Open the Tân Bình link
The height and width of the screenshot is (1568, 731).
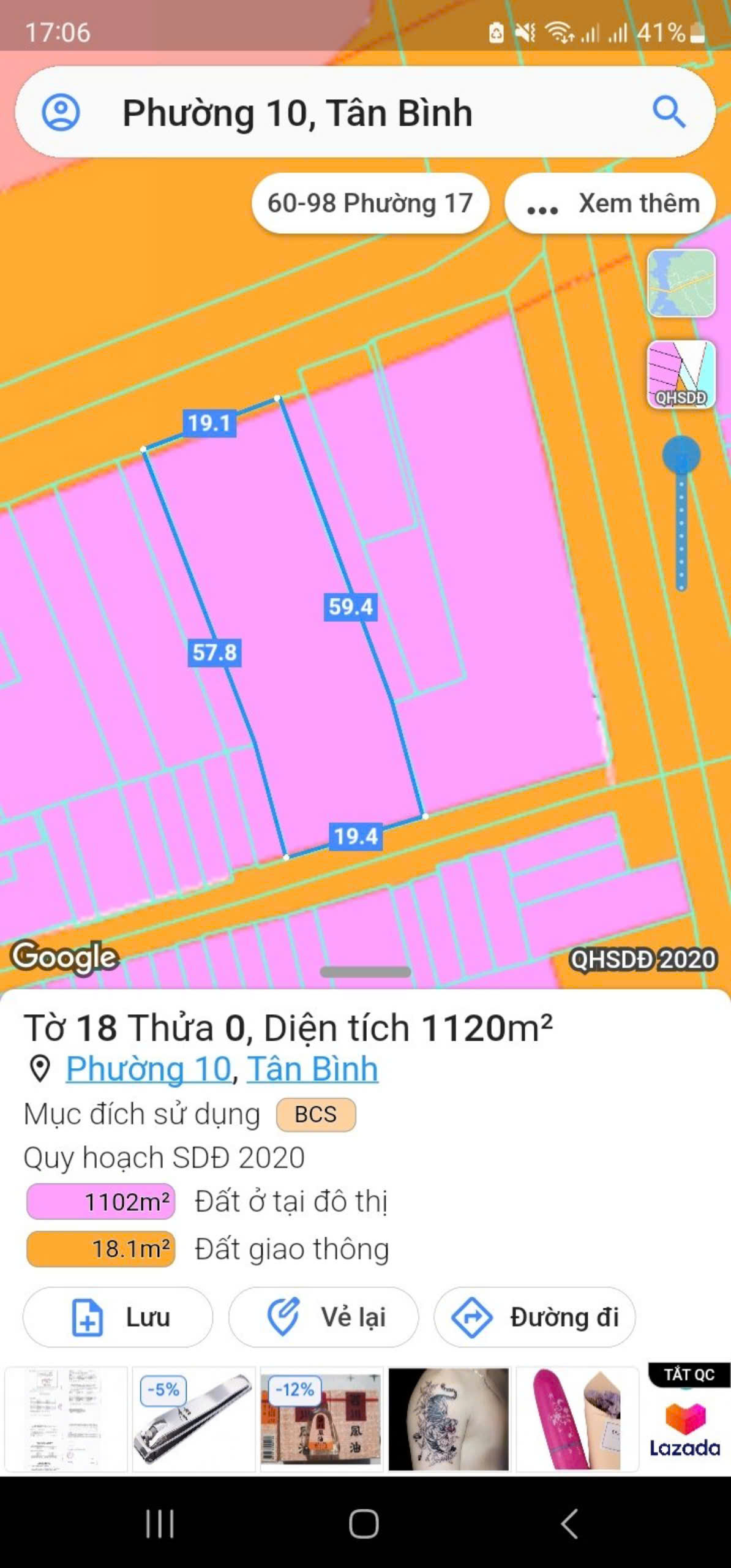[312, 1069]
